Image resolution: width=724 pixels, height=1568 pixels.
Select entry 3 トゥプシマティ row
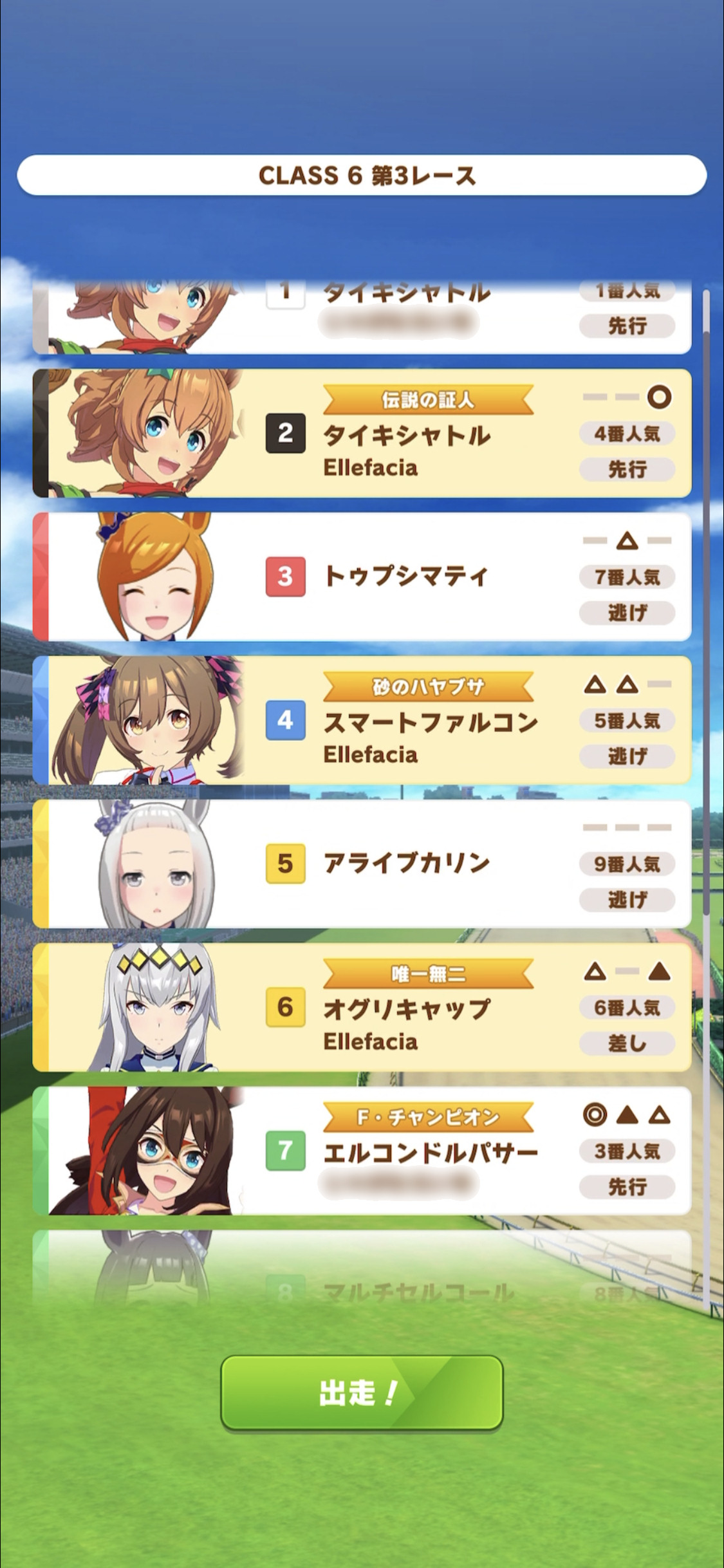[x=362, y=576]
